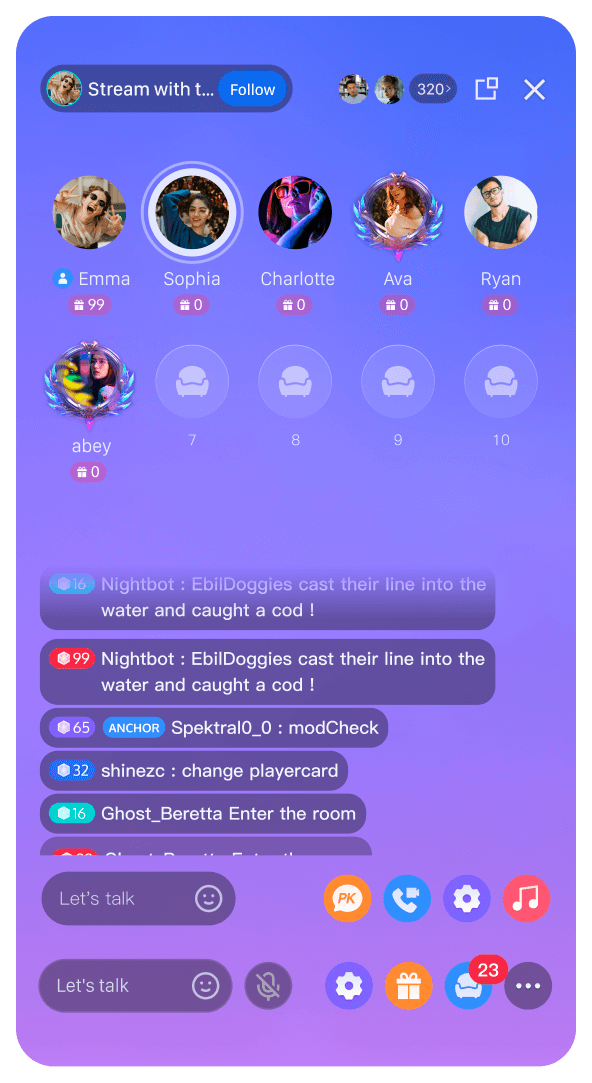Image resolution: width=592 pixels, height=1083 pixels.
Task: Open abey's seat profile
Action: pos(90,383)
